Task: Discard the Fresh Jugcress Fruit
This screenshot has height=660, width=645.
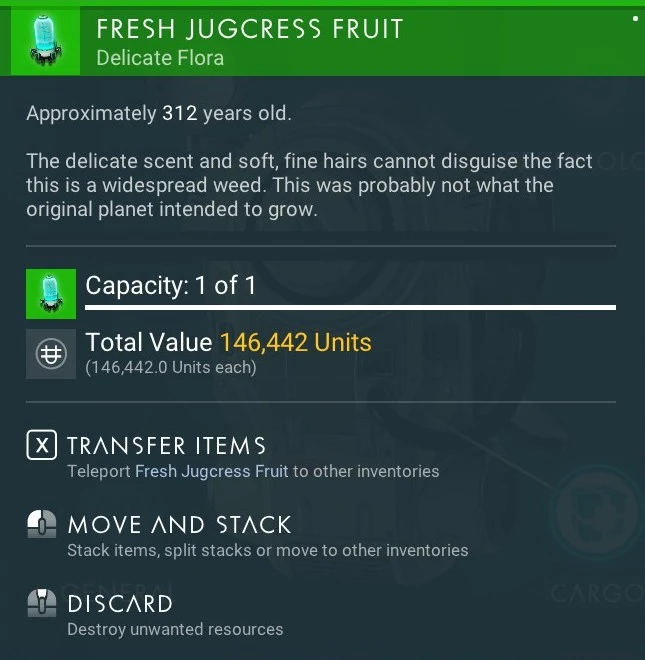Action: [x=119, y=604]
